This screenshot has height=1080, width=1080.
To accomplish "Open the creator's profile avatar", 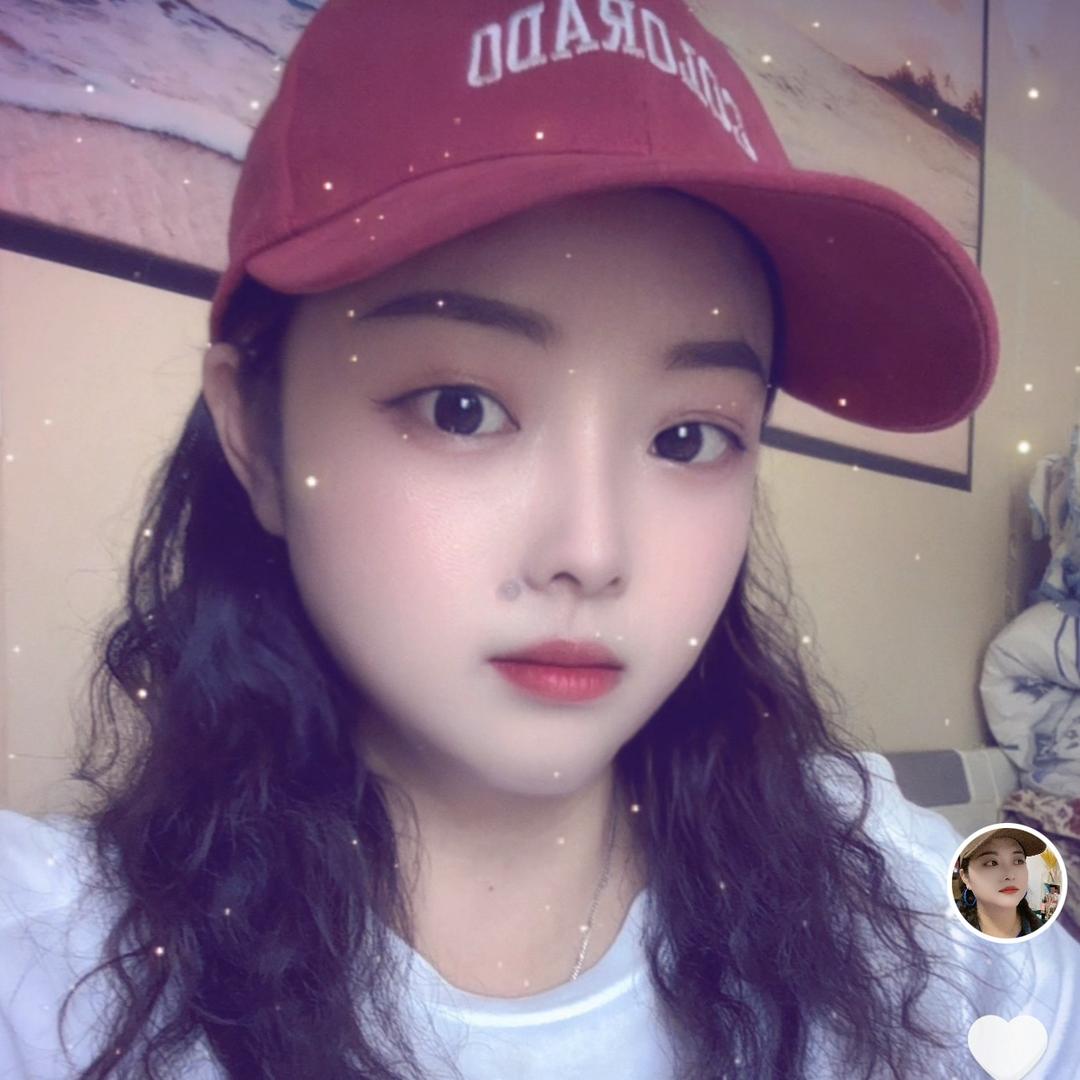I will coord(1007,883).
